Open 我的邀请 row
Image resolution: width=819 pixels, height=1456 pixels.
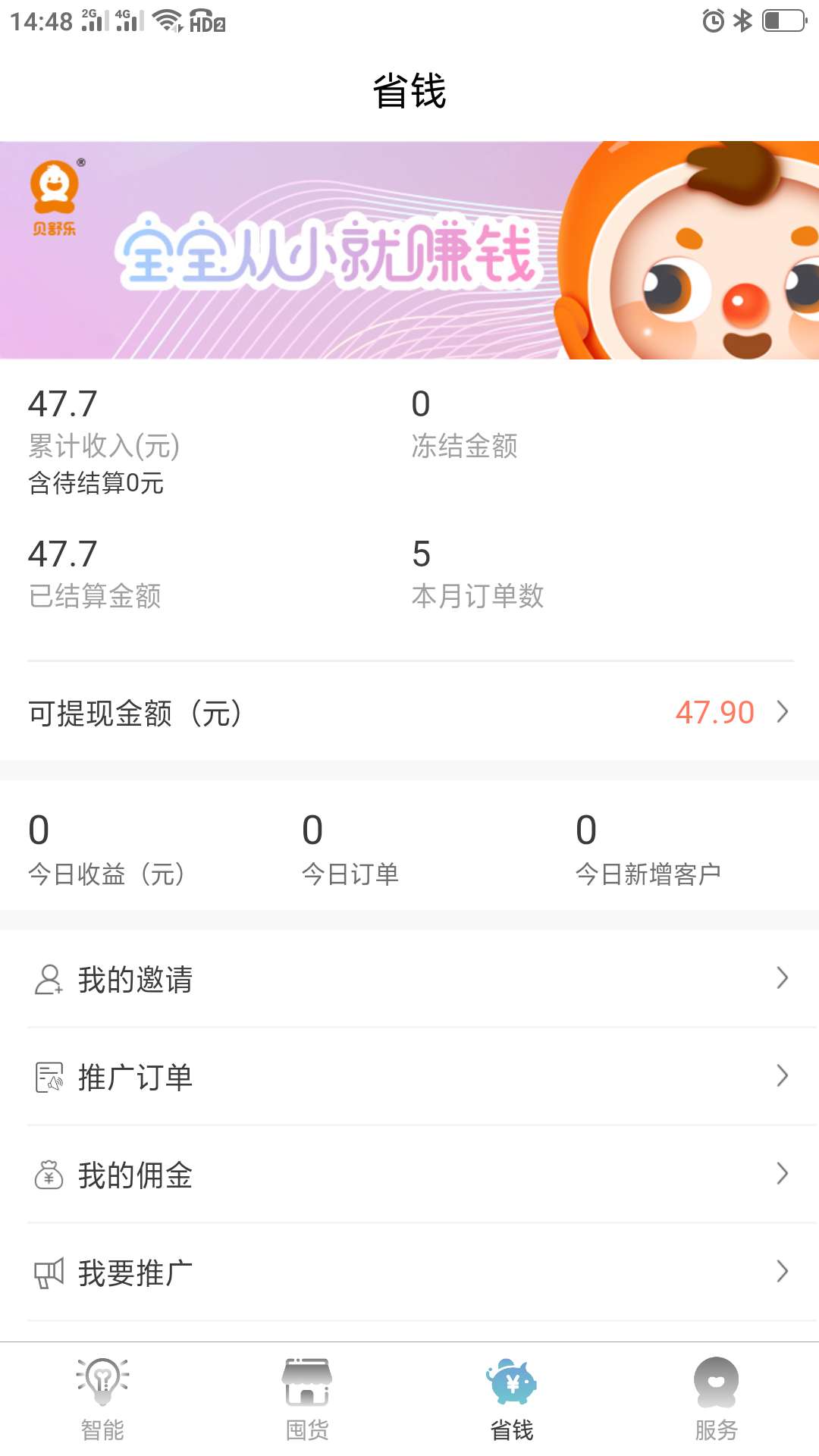[409, 979]
